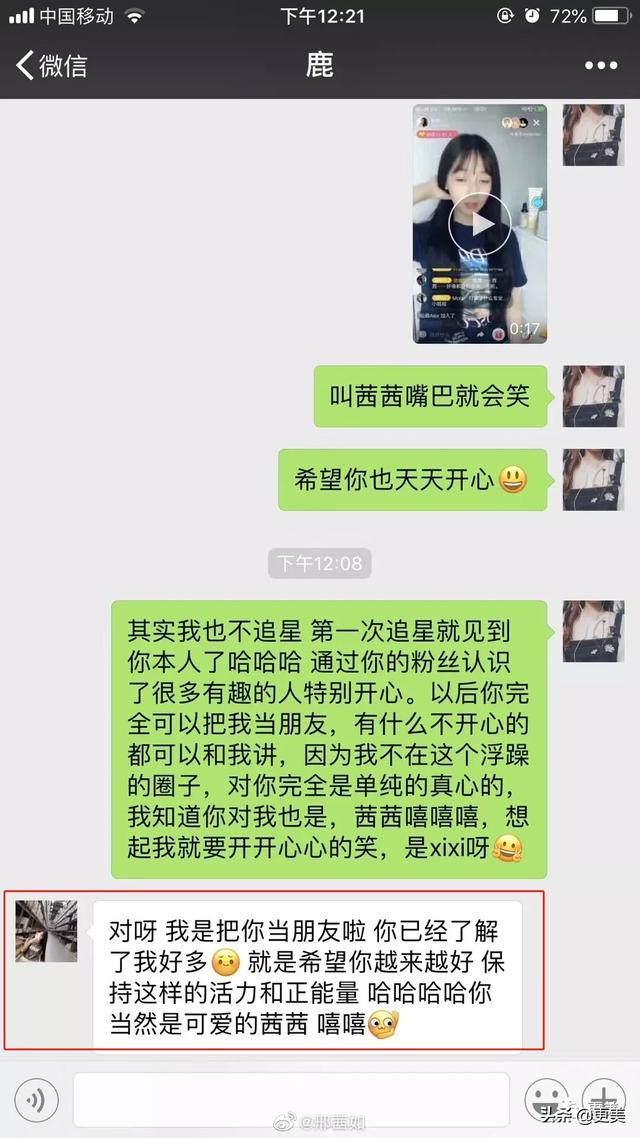
Task: Tap sender avatar beside 希望你也天天开心
Action: [x=593, y=479]
